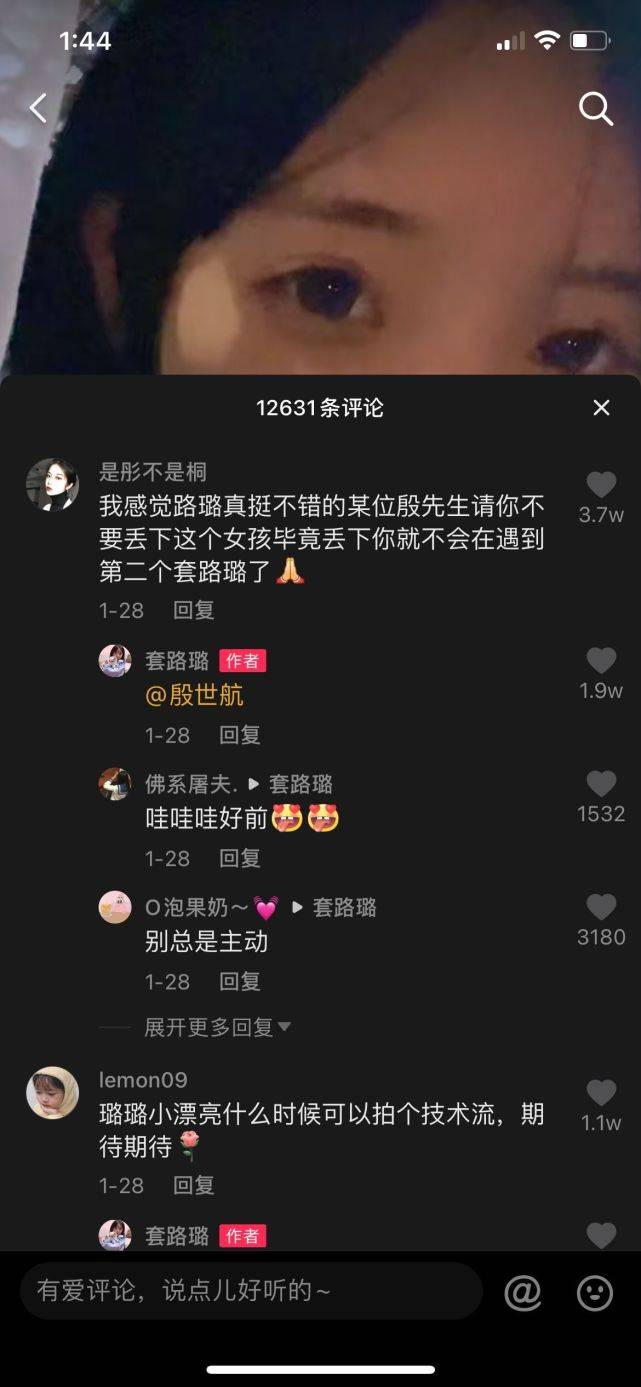Screen dimensions: 641x1387
Task: Like lemon09's comment
Action: click(601, 1093)
